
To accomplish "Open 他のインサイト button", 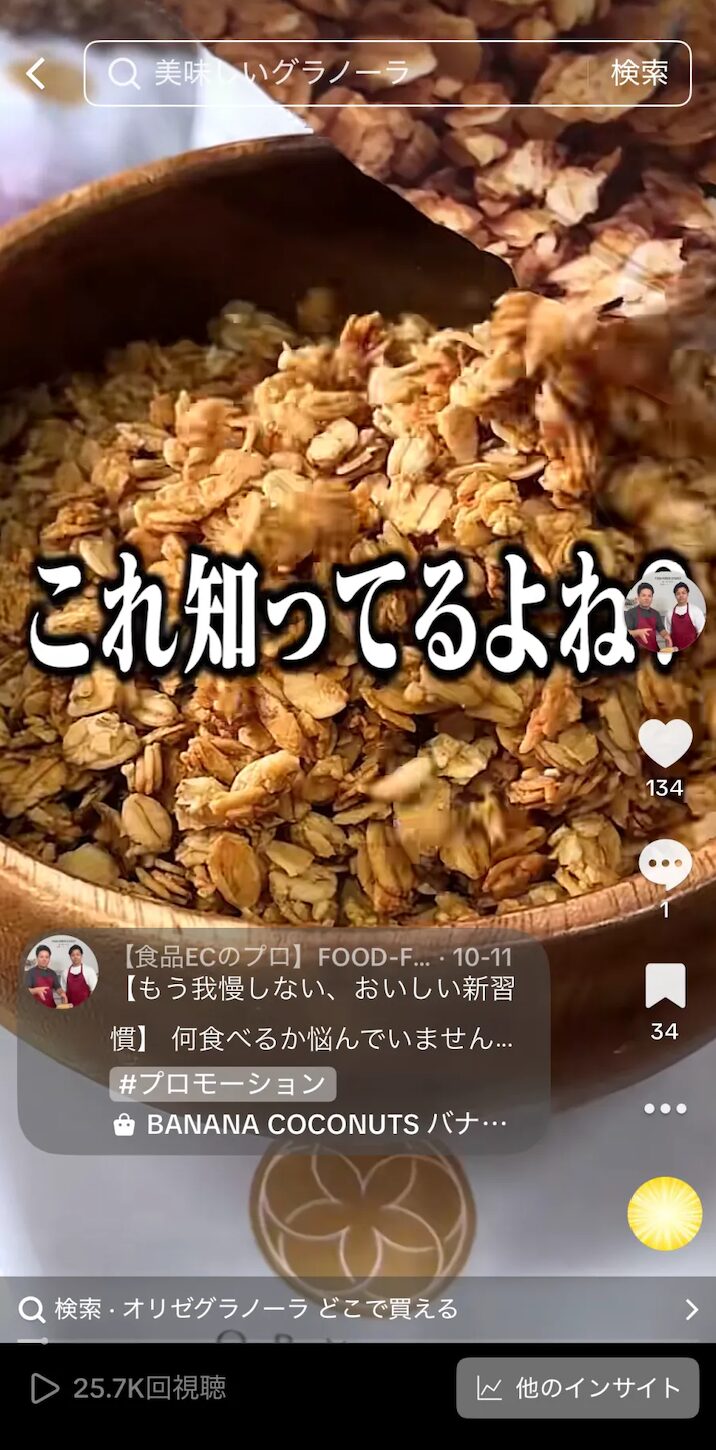I will 578,1388.
